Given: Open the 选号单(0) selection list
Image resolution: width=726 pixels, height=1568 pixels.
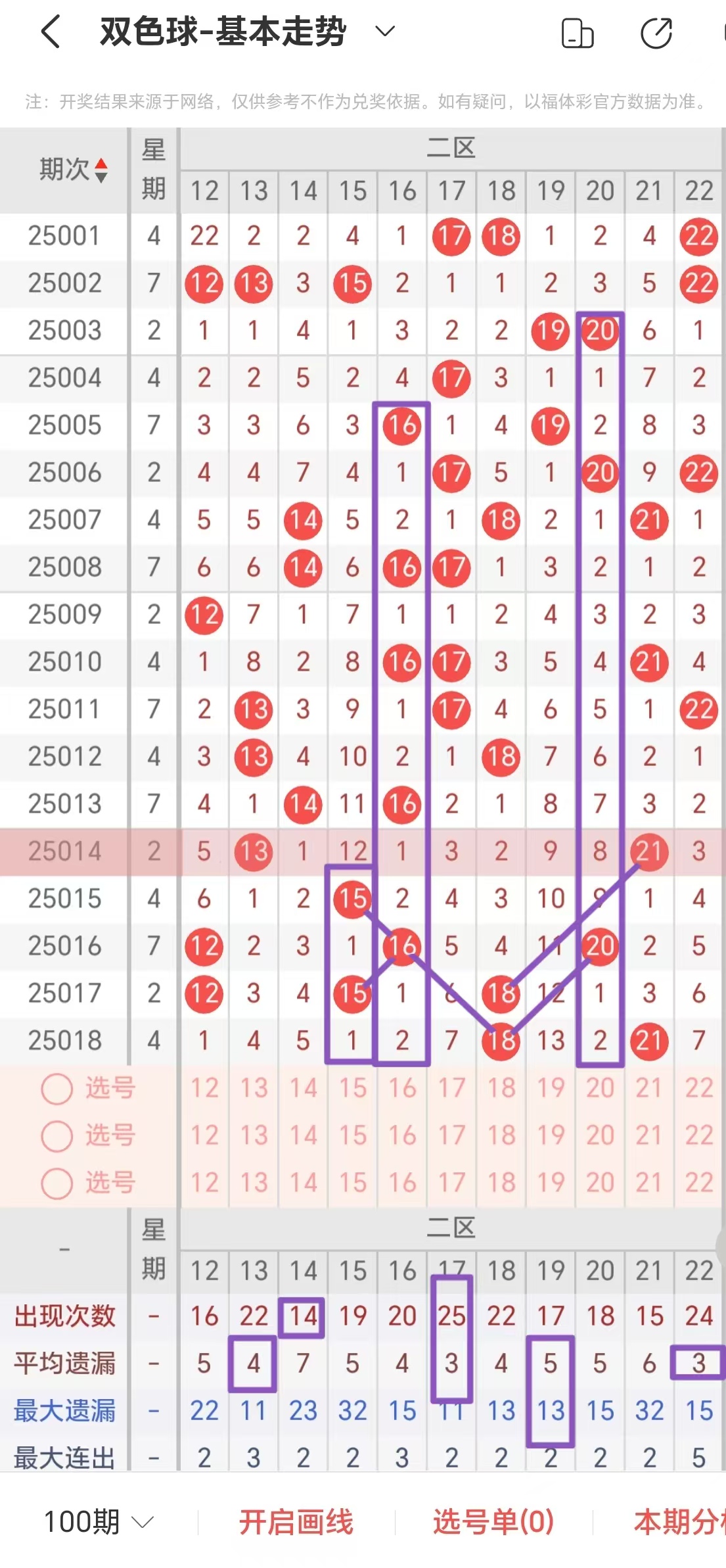Looking at the screenshot, I should [493, 1522].
